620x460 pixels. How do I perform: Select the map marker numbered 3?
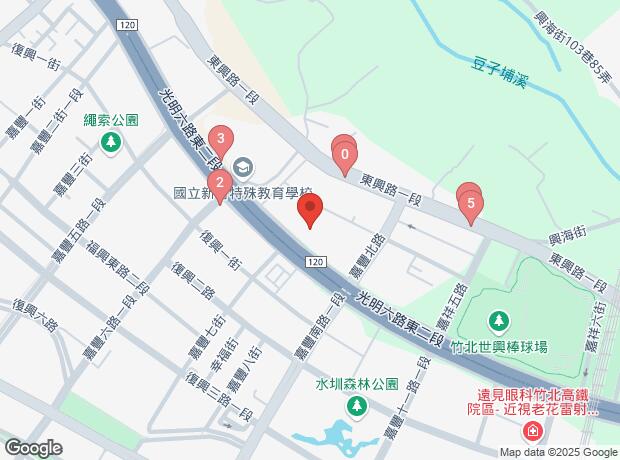click(x=220, y=138)
